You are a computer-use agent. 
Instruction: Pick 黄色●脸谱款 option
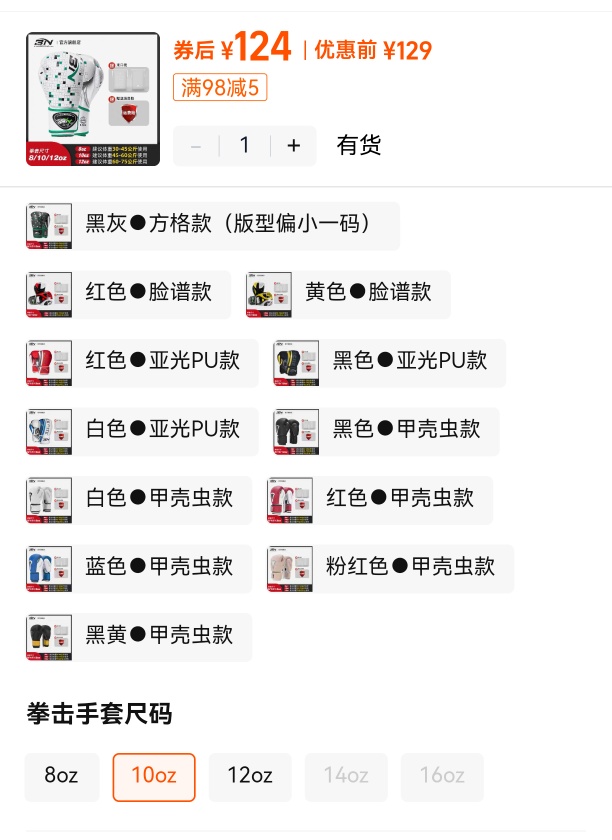(348, 294)
